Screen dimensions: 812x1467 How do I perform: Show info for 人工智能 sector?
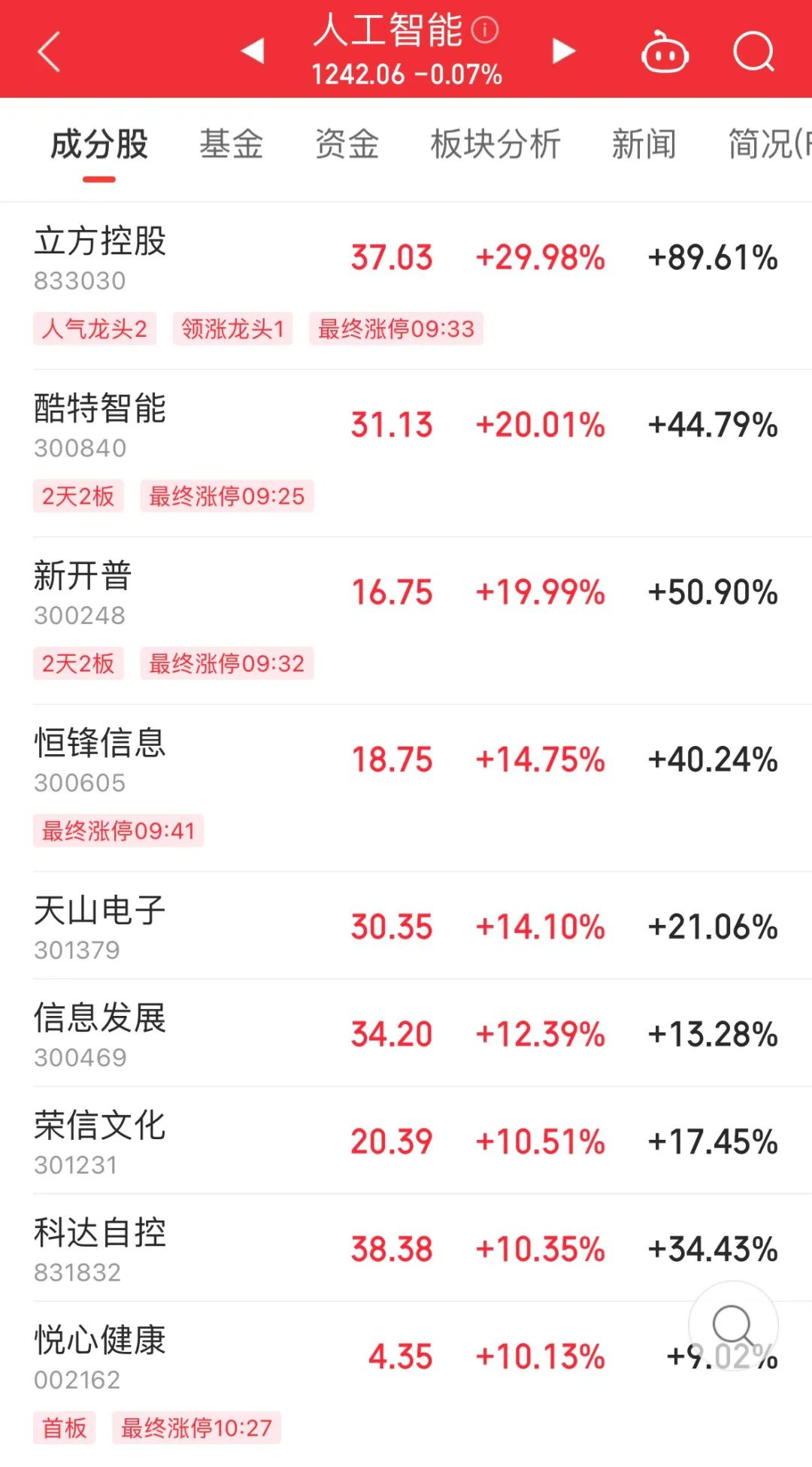(x=485, y=30)
